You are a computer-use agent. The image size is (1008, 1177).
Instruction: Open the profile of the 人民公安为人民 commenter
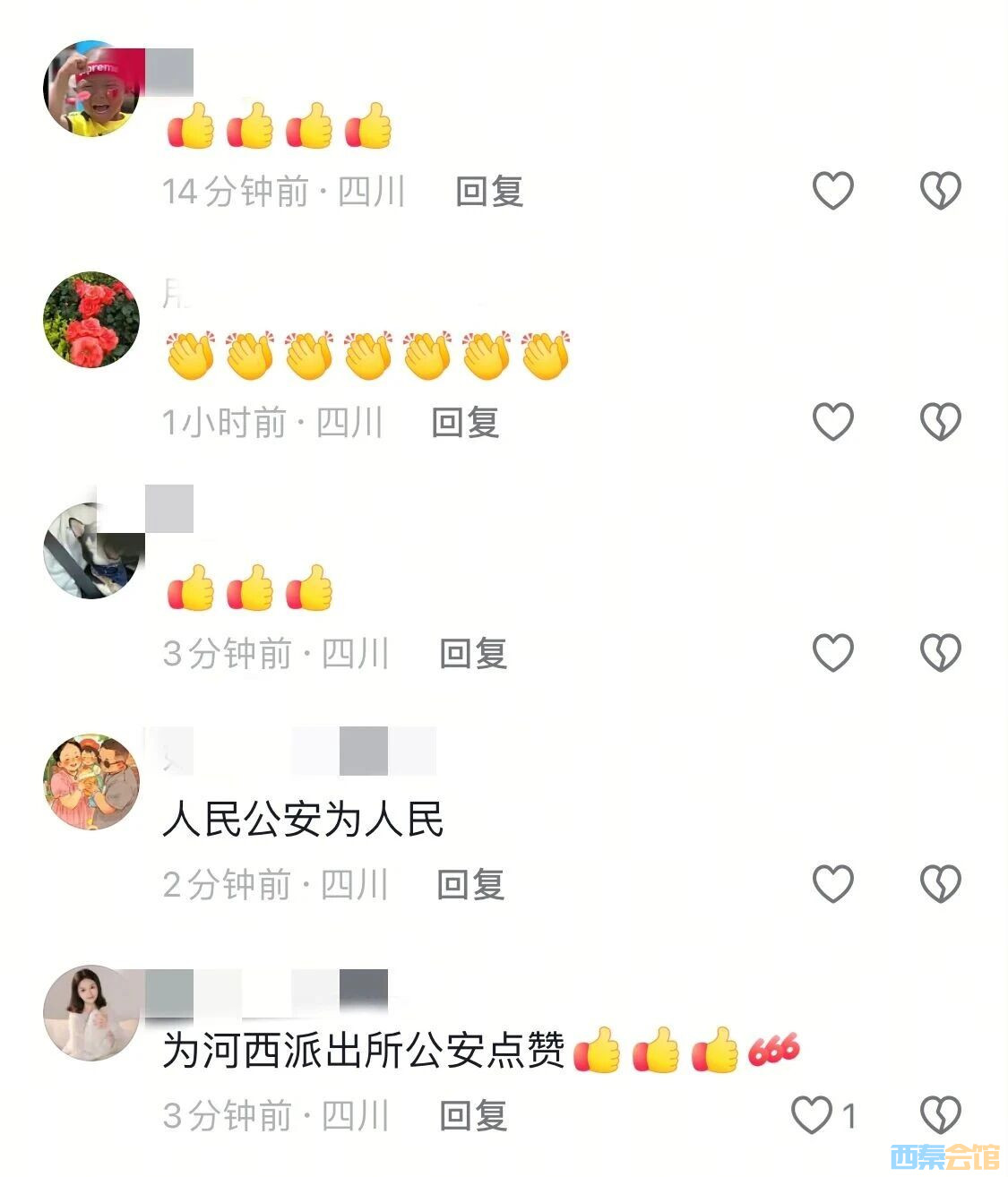[x=91, y=782]
